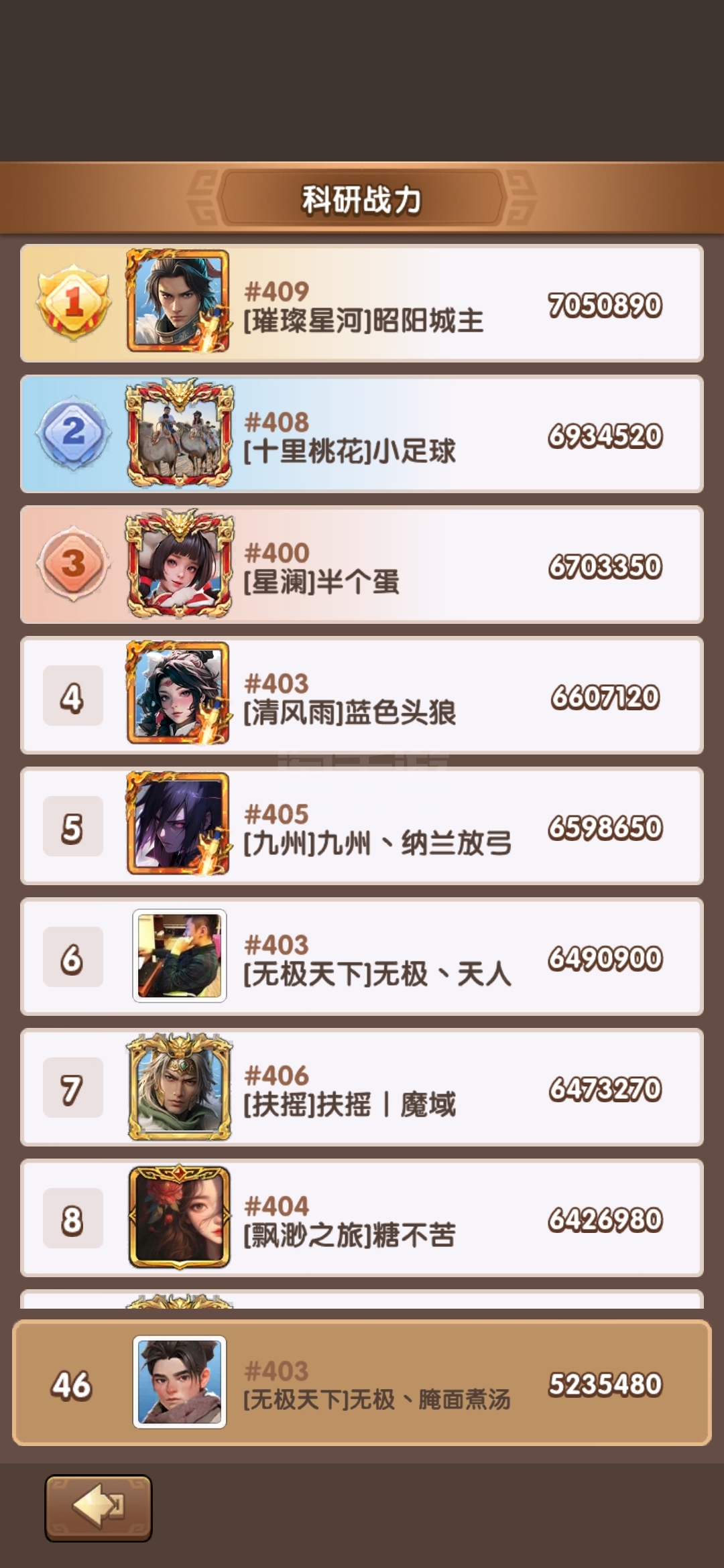Open rank 1 player 昭阳城主's row
The height and width of the screenshot is (1568, 724).
pyautogui.click(x=362, y=304)
